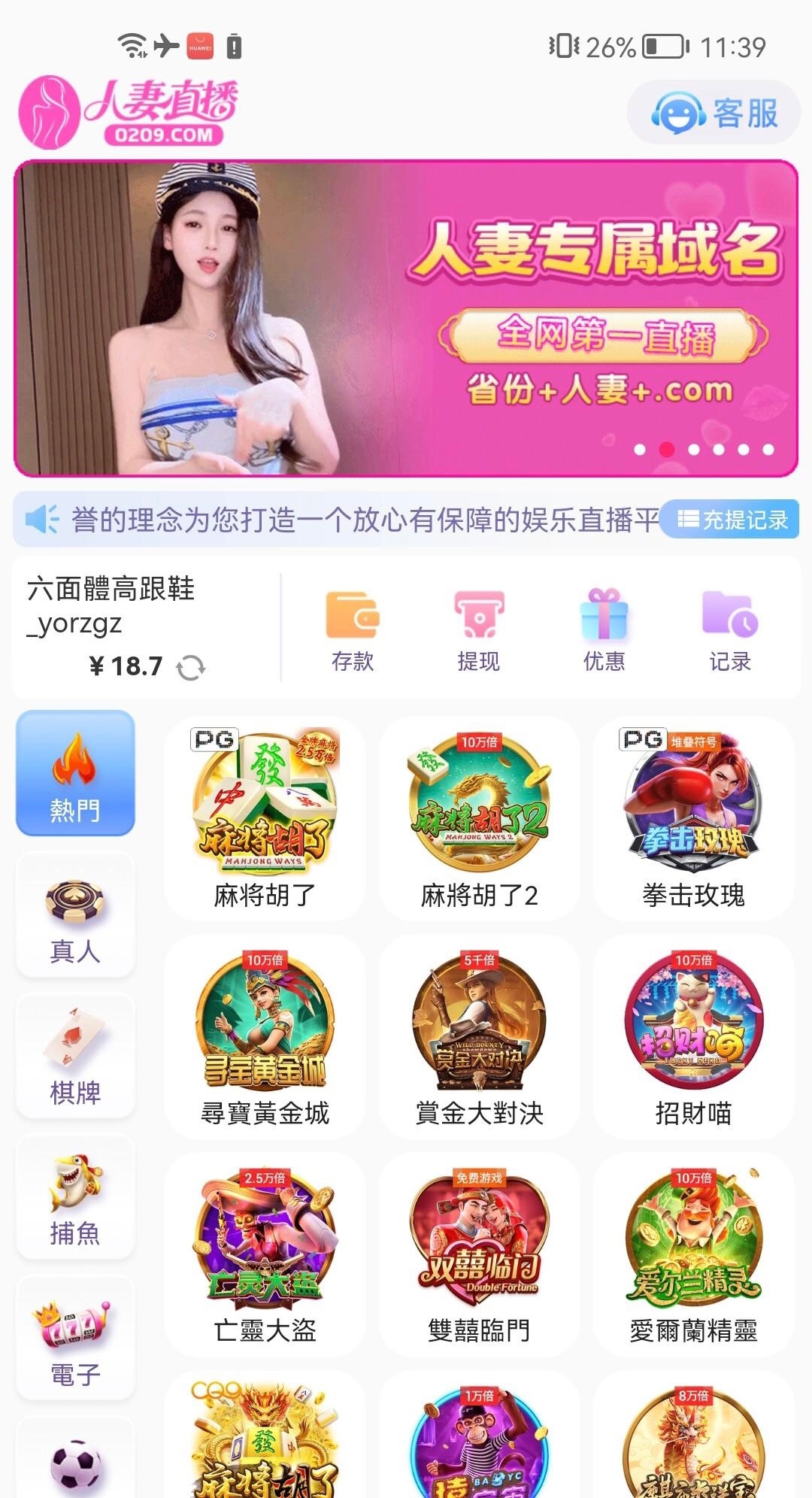Switch to the 捕魚 category
Viewport: 812px width, 1498px height.
(75, 1197)
